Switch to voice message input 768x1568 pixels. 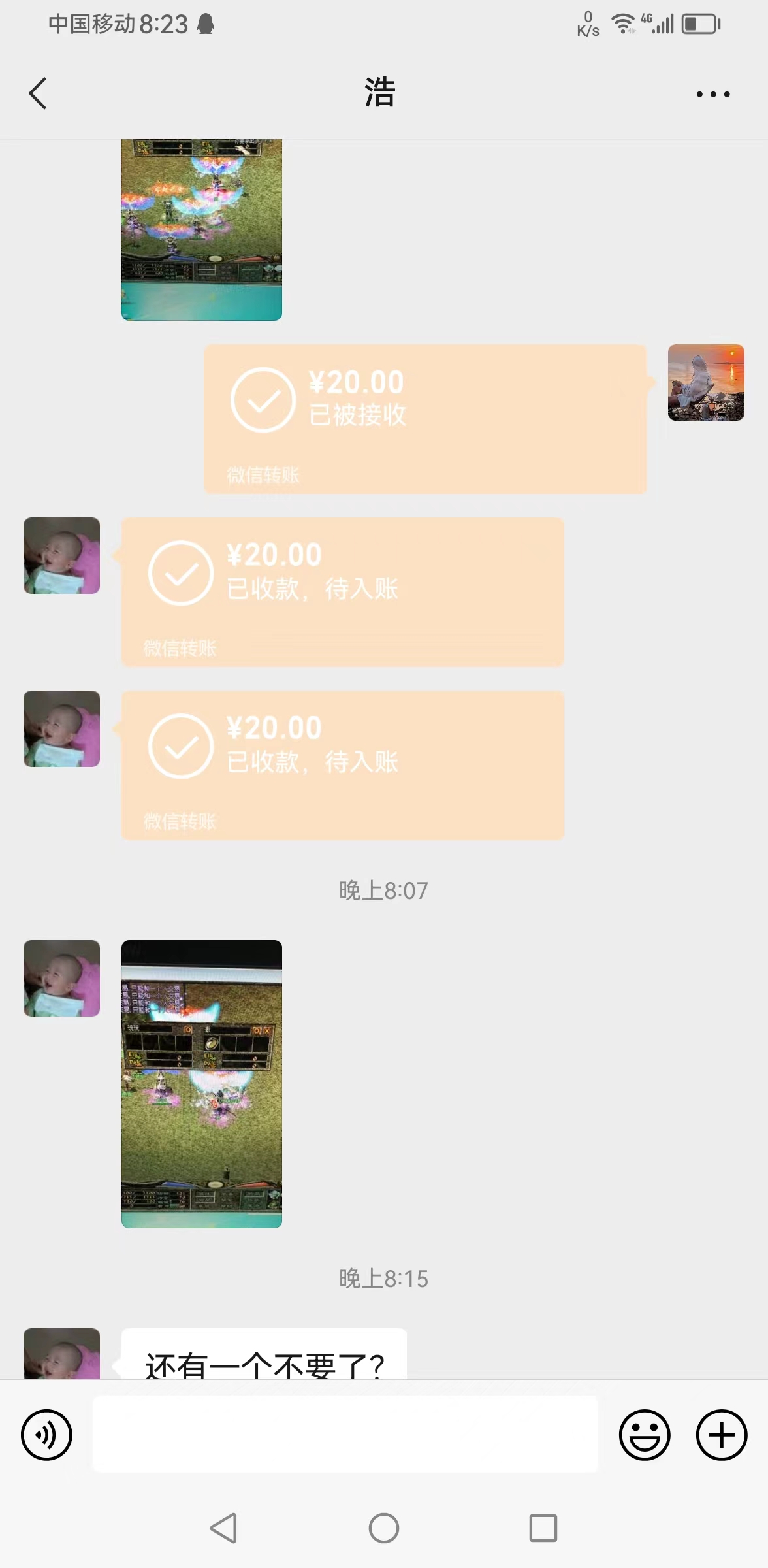(46, 1435)
